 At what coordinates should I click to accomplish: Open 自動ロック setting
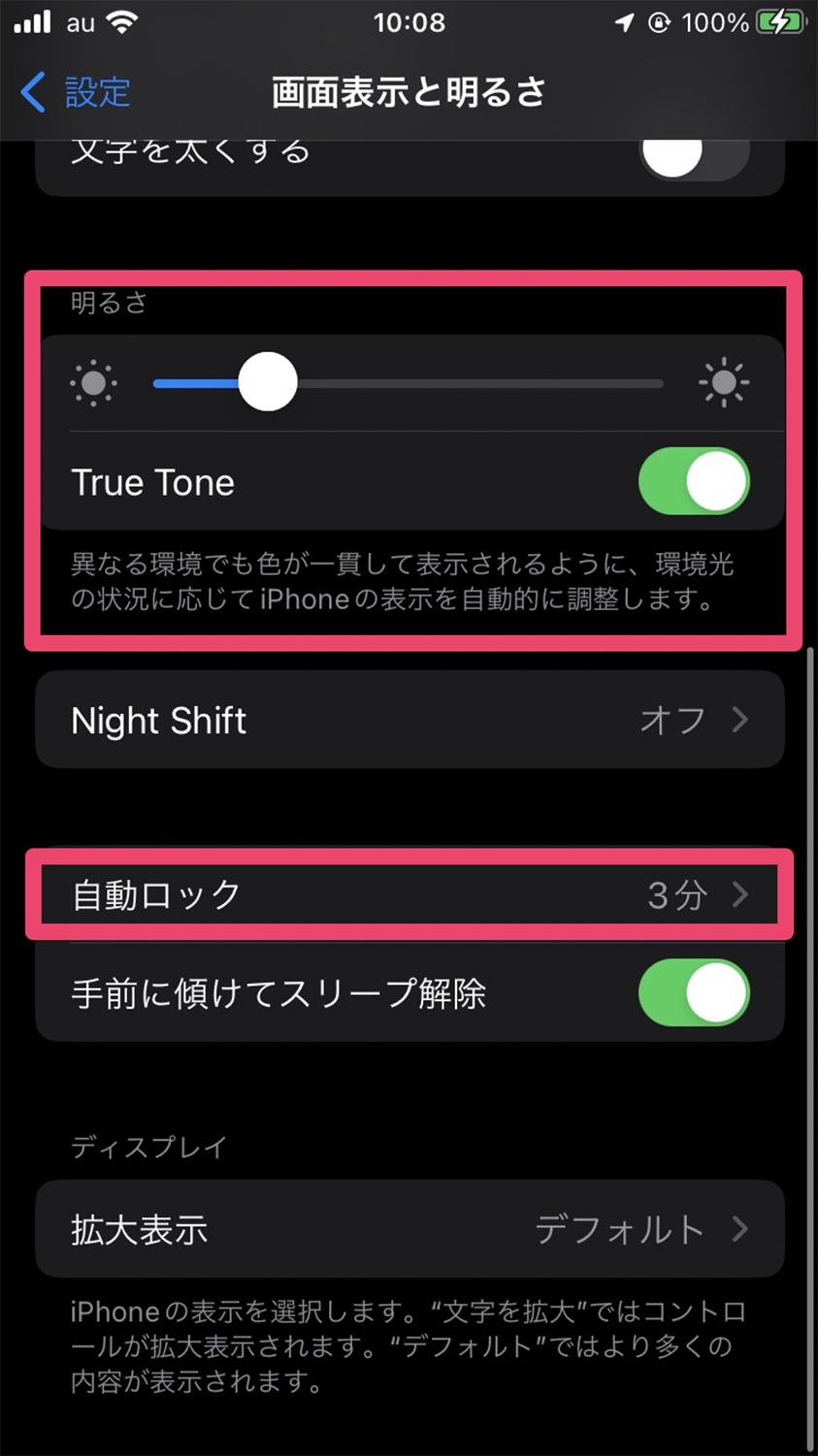[x=409, y=894]
